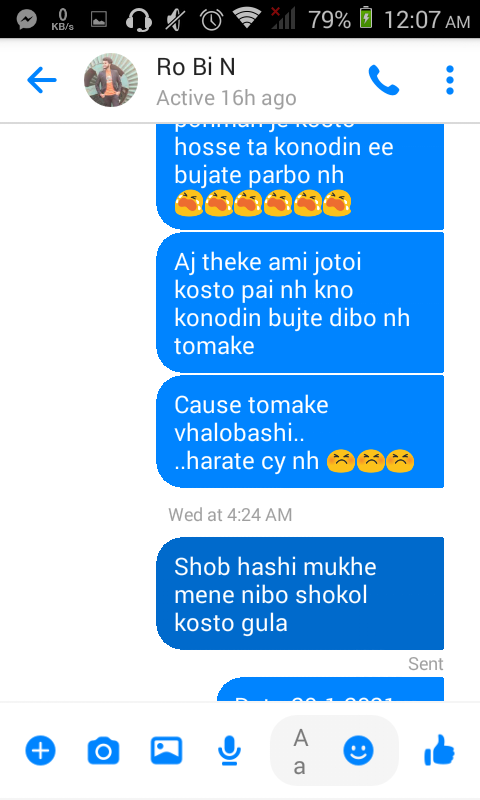Open the photo gallery picker
Viewport: 480px width, 800px height.
[166, 751]
